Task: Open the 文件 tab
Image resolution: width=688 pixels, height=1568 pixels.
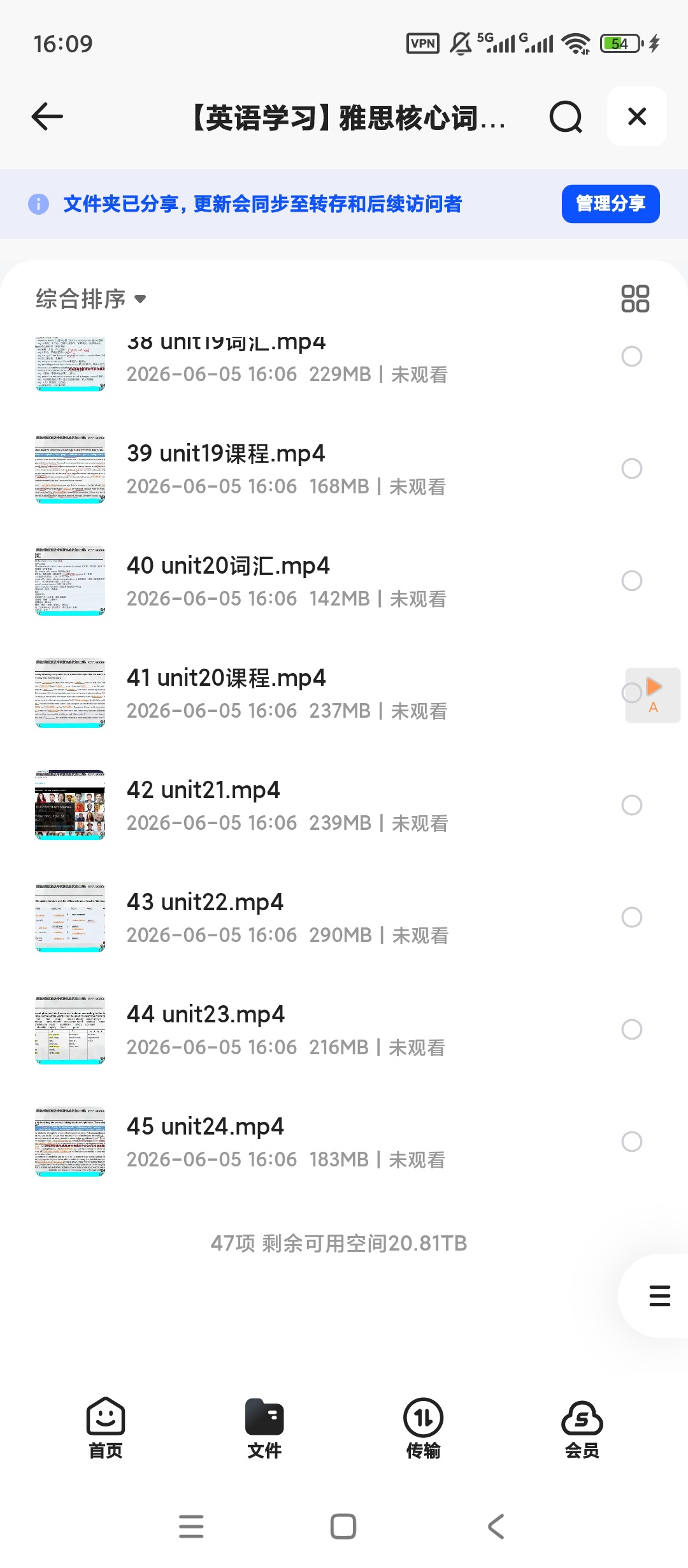Action: pos(264,1428)
